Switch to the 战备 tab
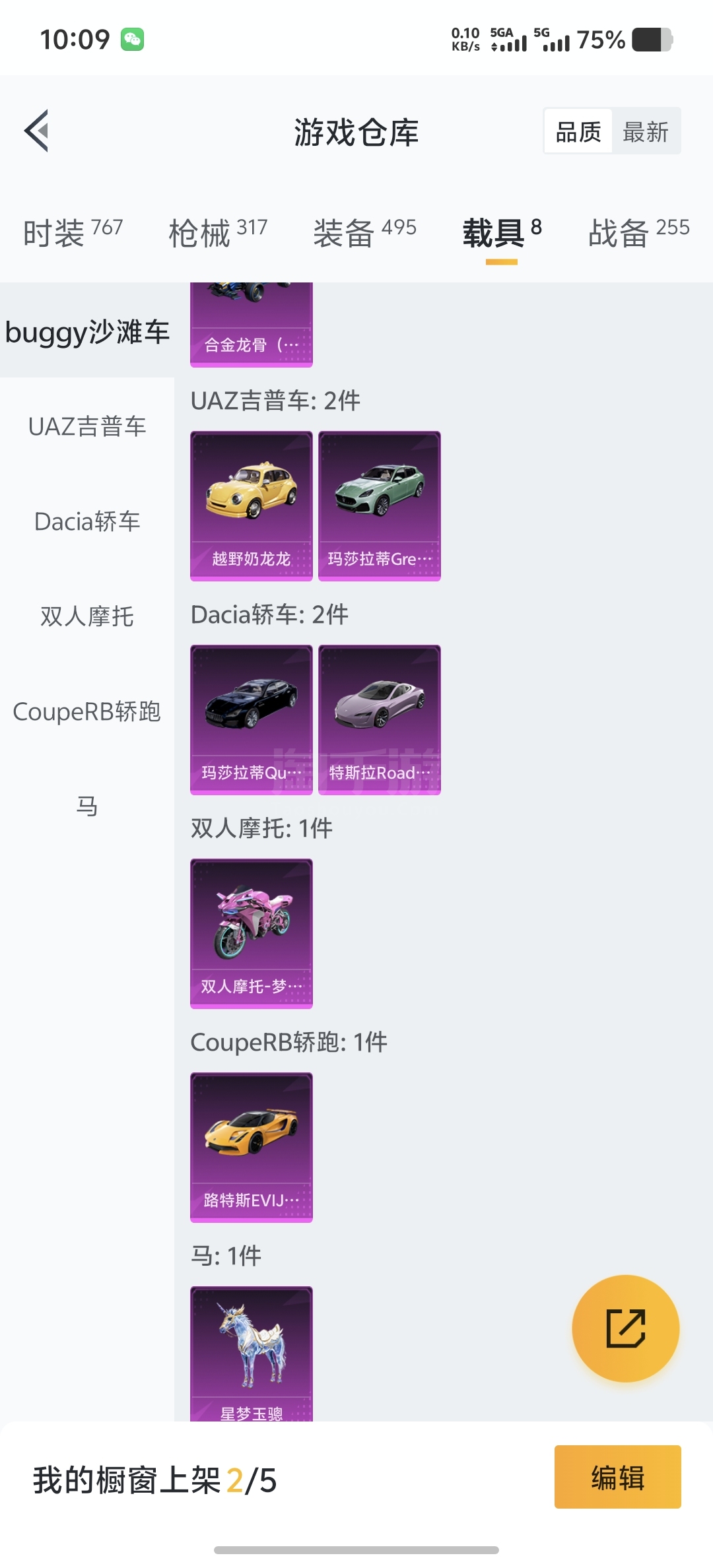713x1568 pixels. [x=638, y=232]
